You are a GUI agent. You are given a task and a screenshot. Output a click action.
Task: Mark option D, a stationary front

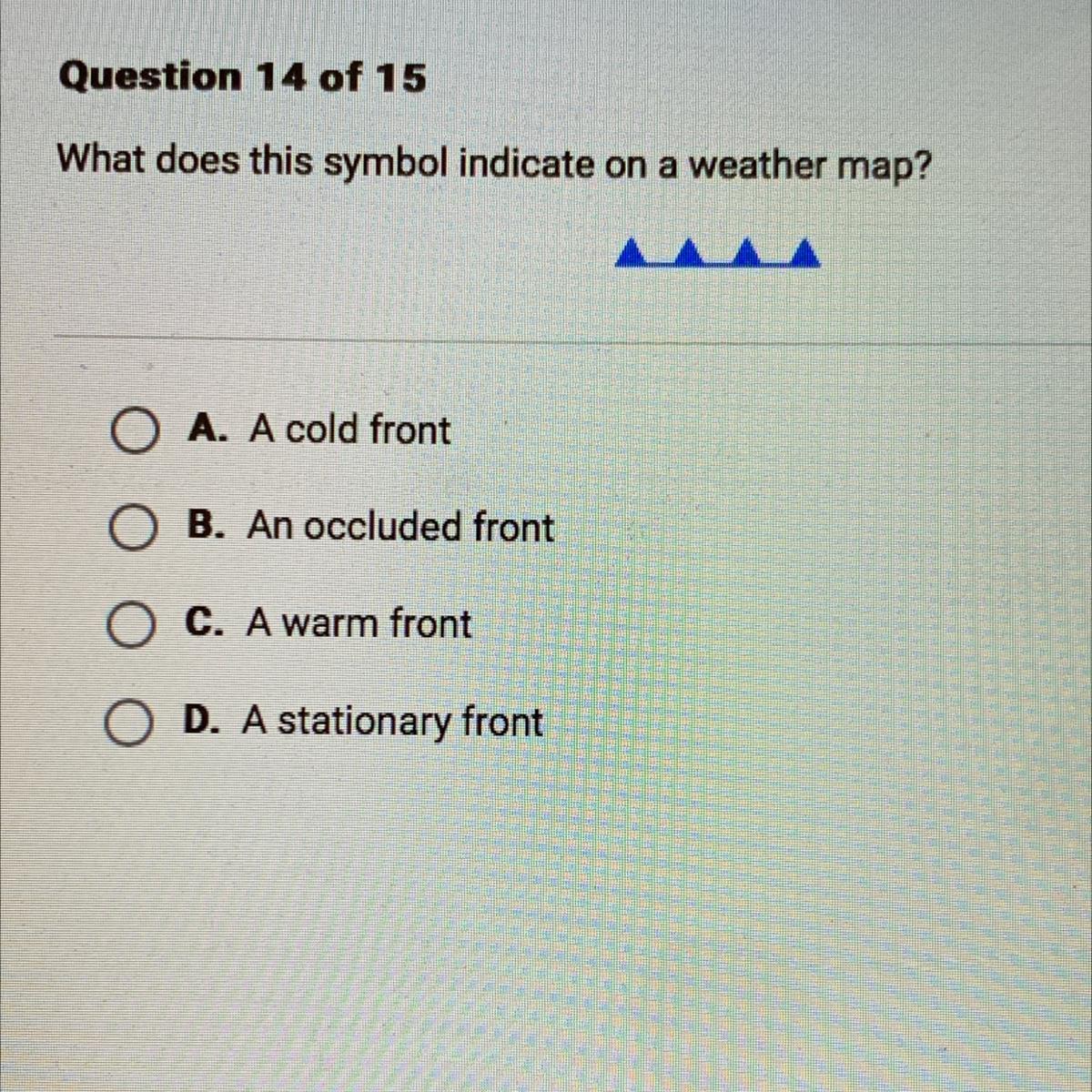129,725
